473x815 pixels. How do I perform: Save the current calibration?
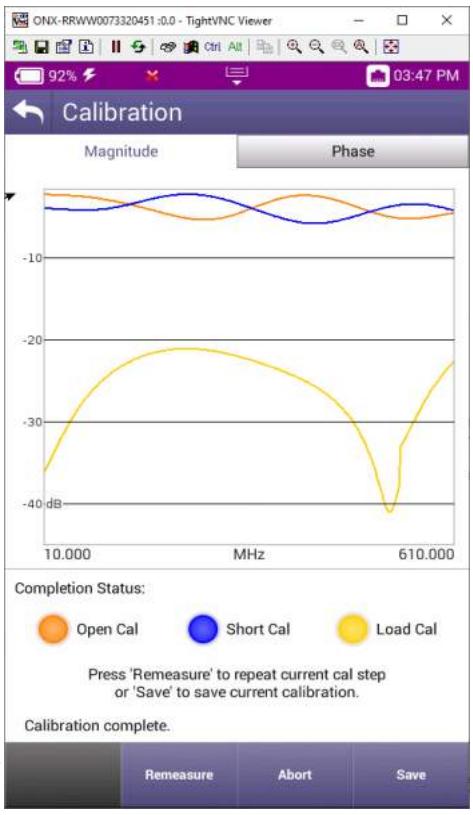coord(411,774)
